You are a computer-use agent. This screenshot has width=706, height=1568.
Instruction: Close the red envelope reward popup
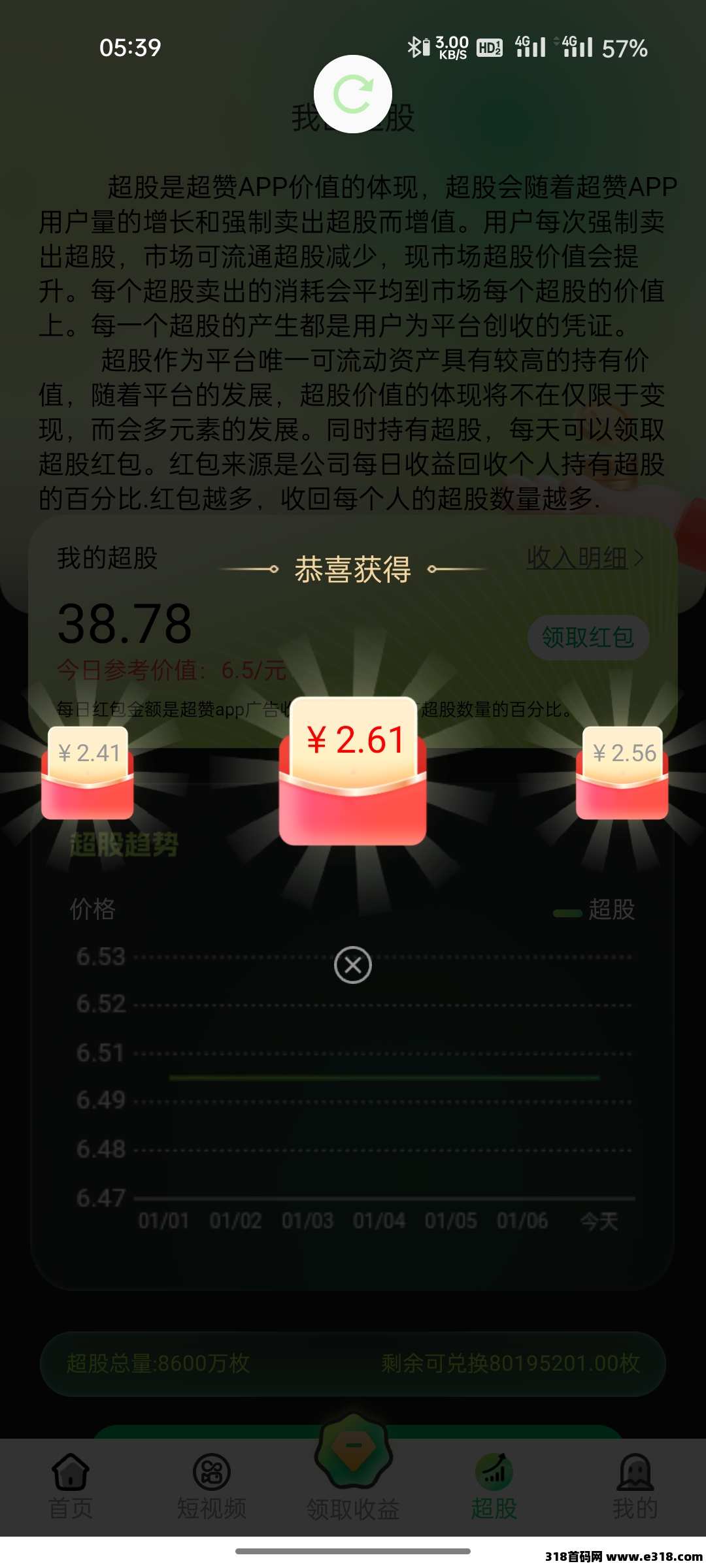pyautogui.click(x=353, y=965)
